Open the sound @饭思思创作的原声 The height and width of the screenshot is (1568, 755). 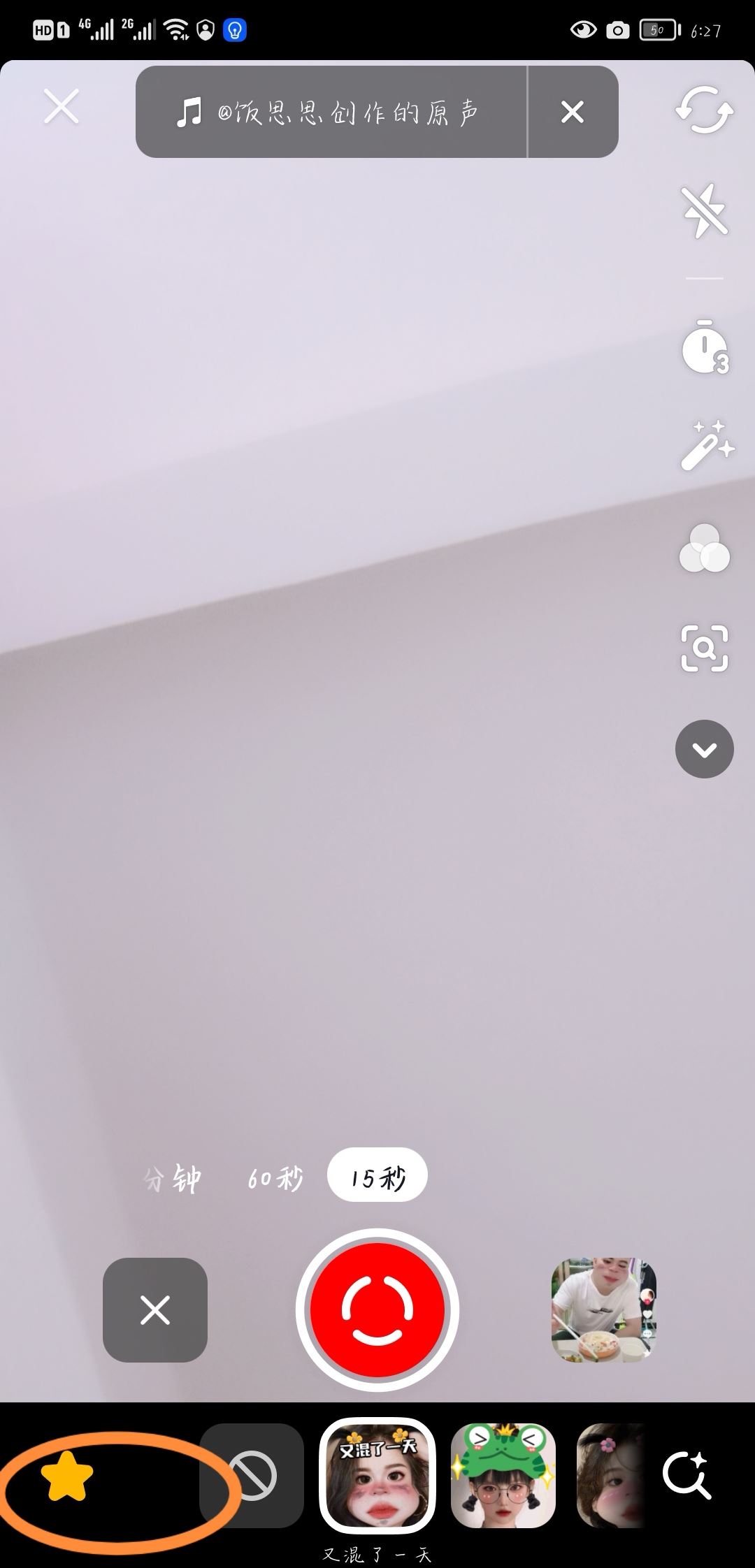click(x=329, y=112)
